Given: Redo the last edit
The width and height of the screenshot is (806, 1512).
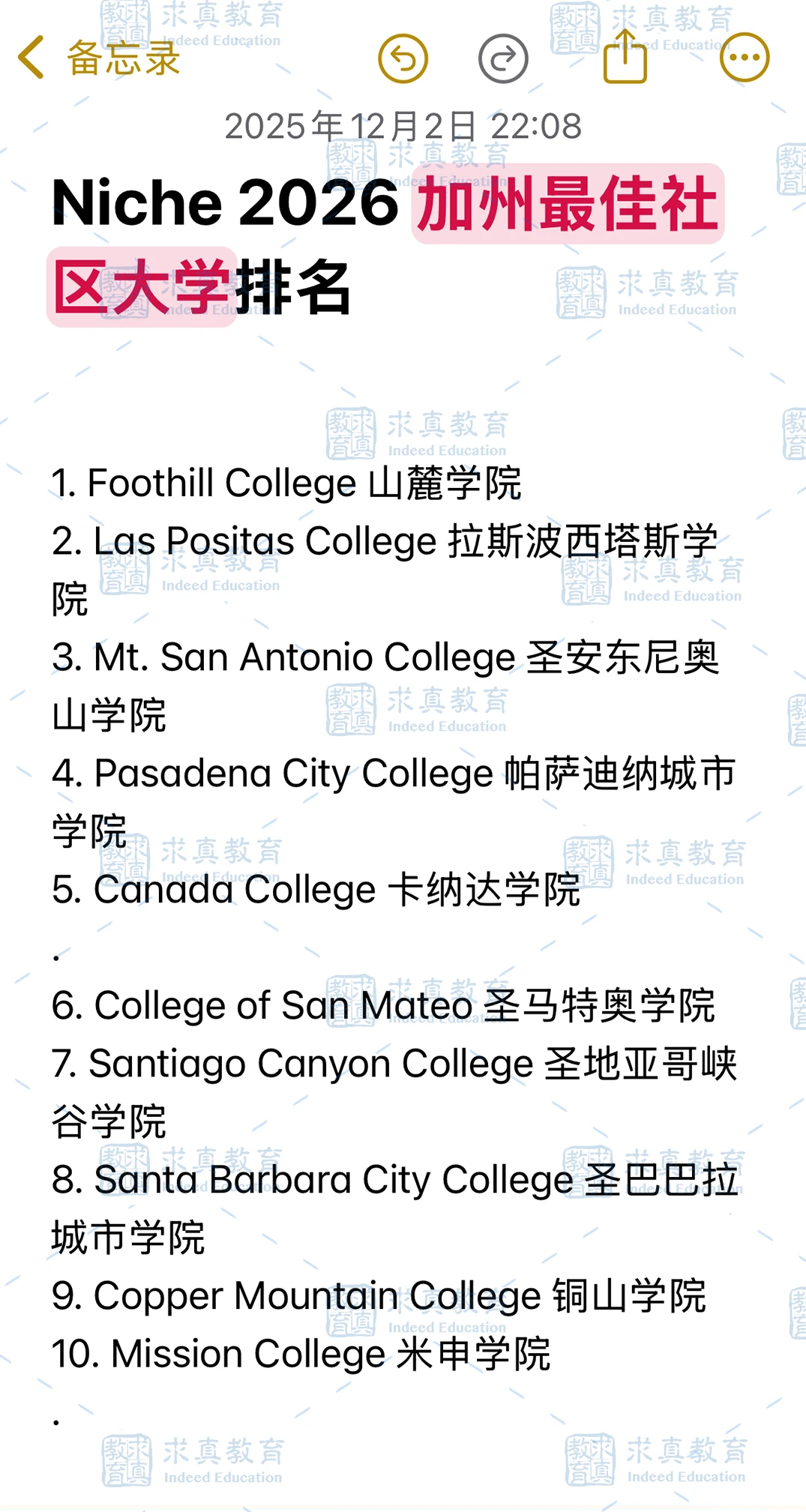Looking at the screenshot, I should coord(503,58).
